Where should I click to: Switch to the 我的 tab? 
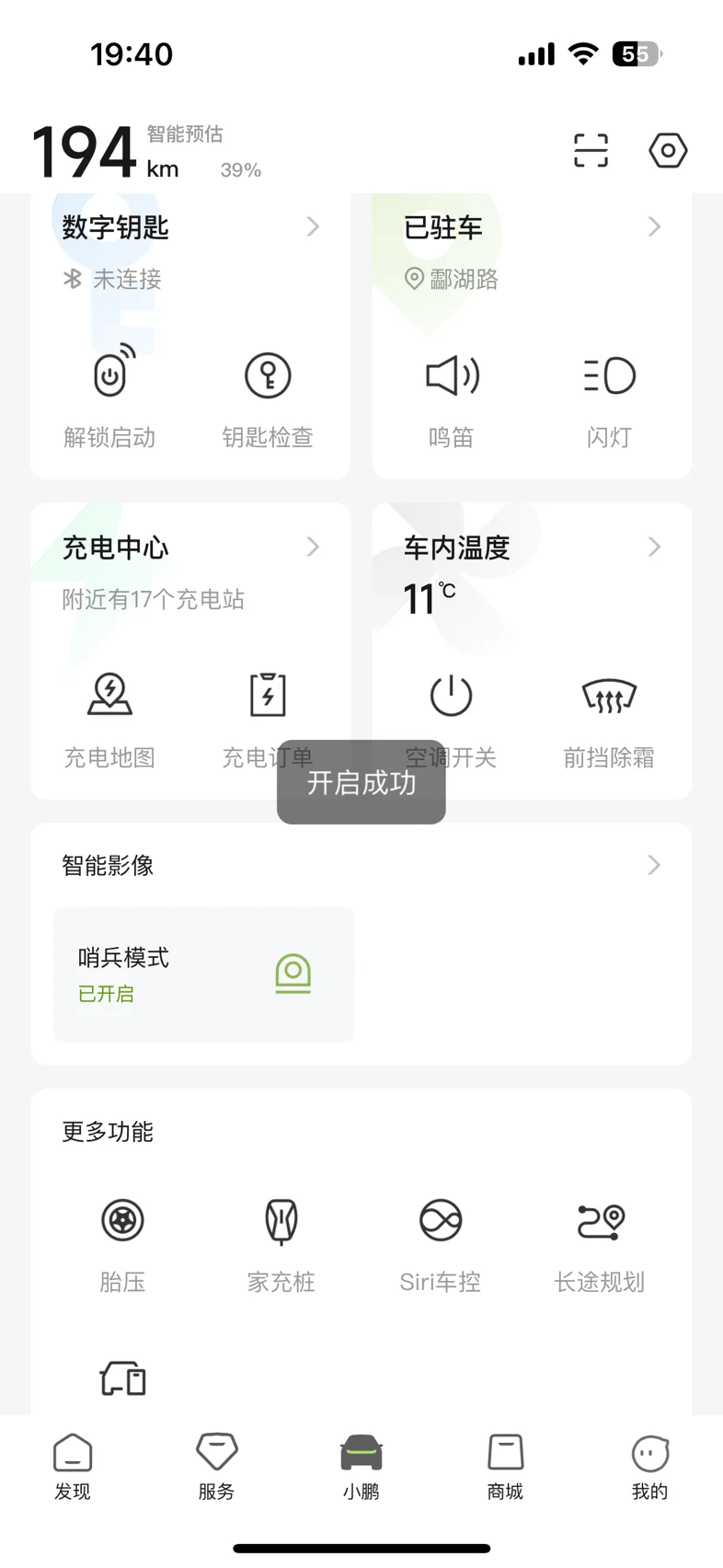coord(649,1467)
